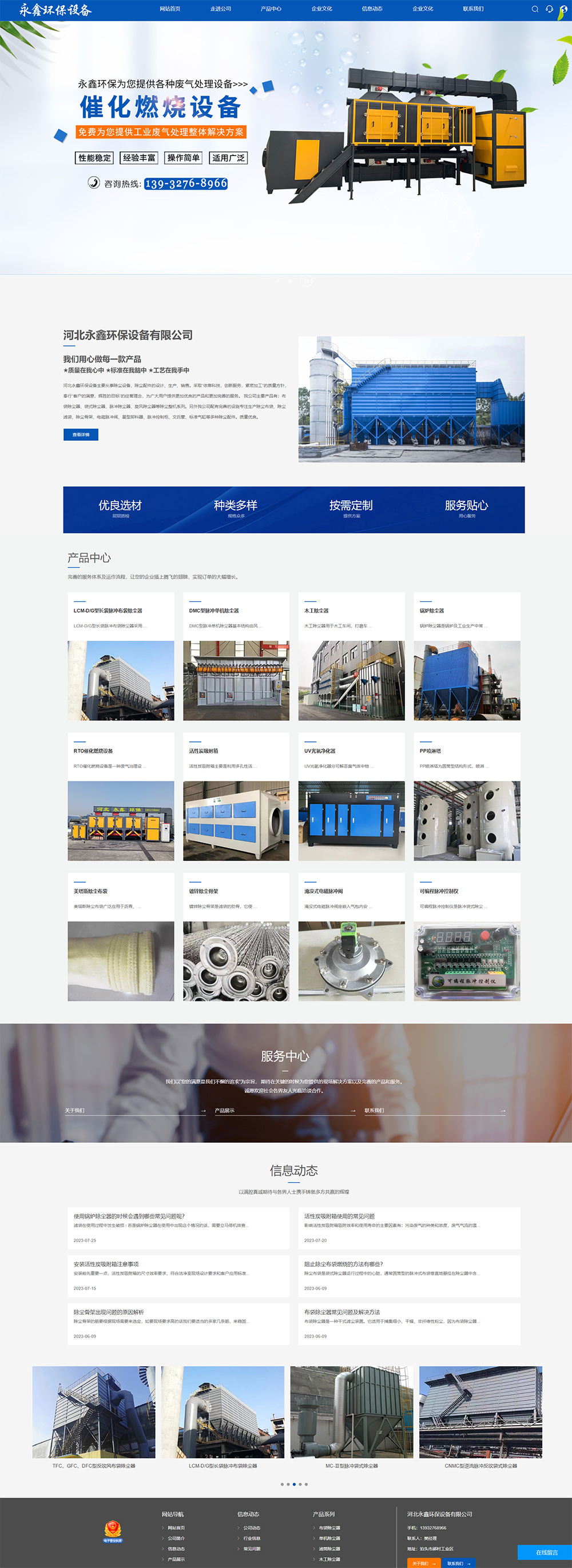572x1568 pixels.
Task: View the UV光氧净化器 product card
Action: point(351,796)
